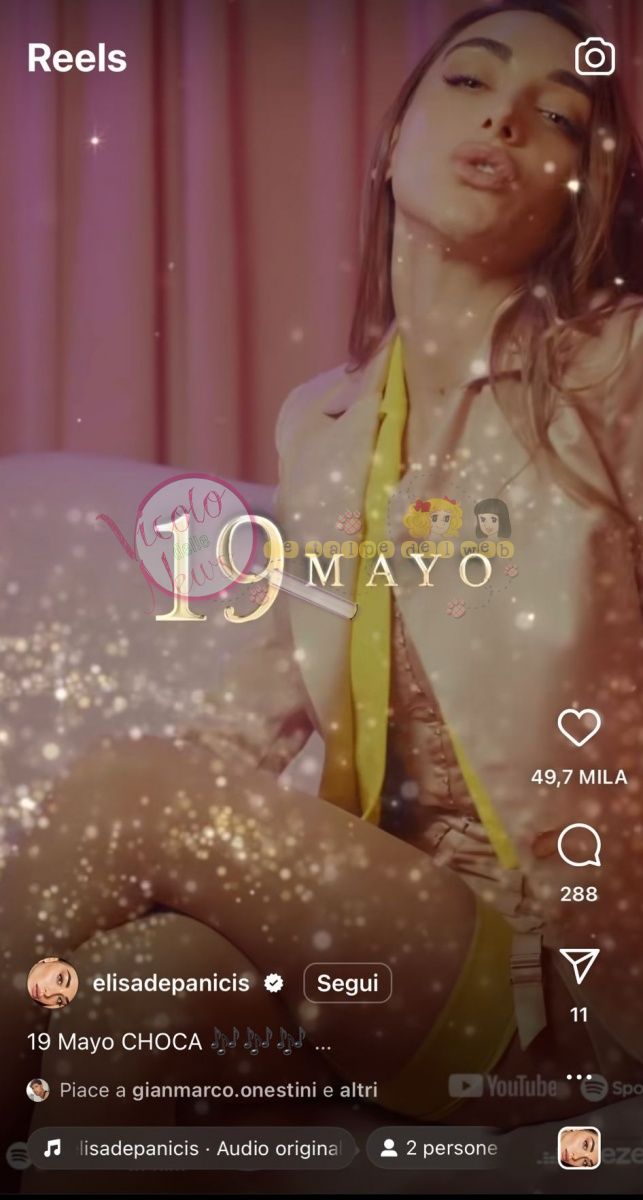Follow elisadepanicis with the Segui button

(347, 983)
